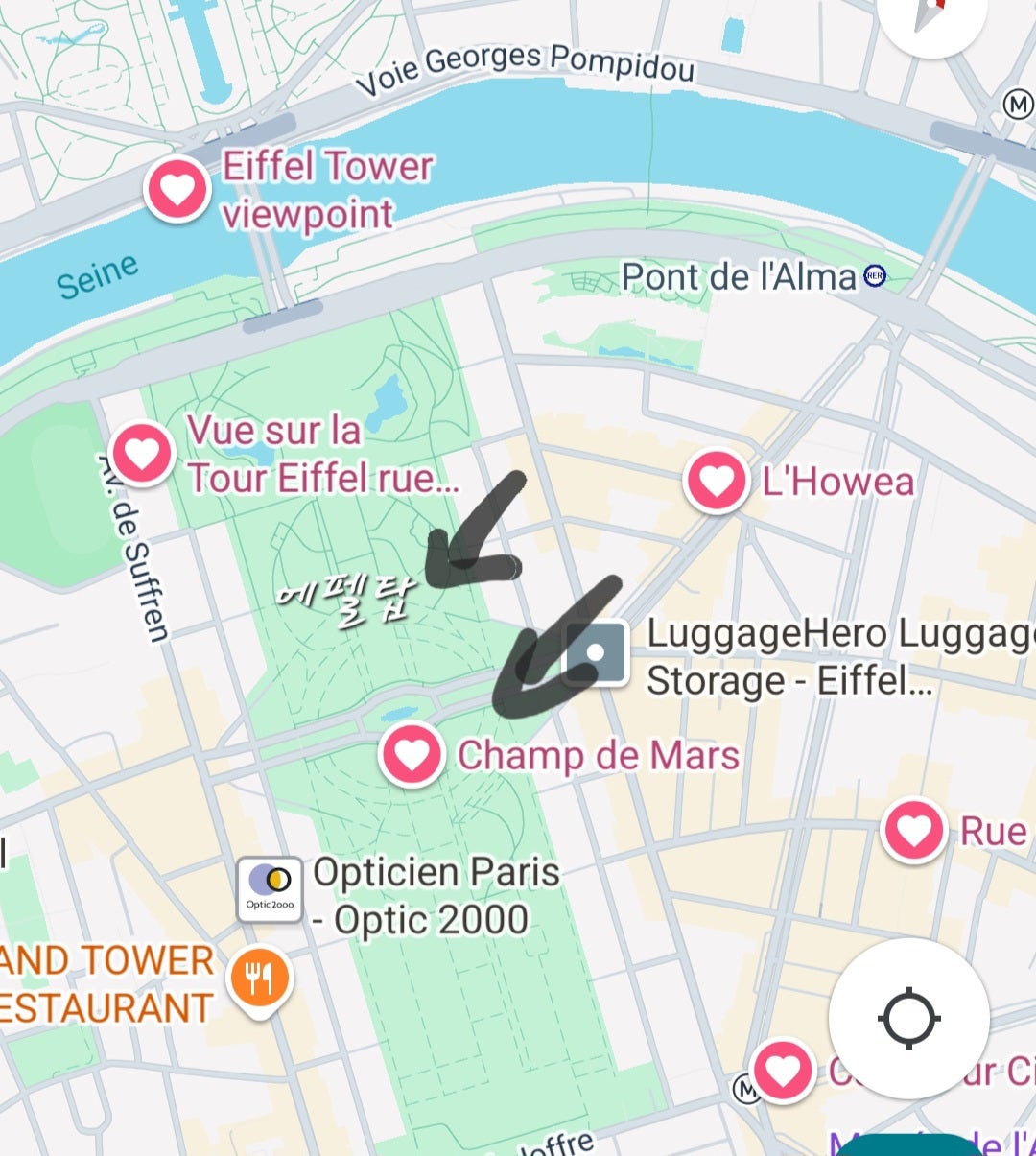Open the Pont de l'Alma station marker
The height and width of the screenshot is (1156, 1036).
[x=874, y=276]
